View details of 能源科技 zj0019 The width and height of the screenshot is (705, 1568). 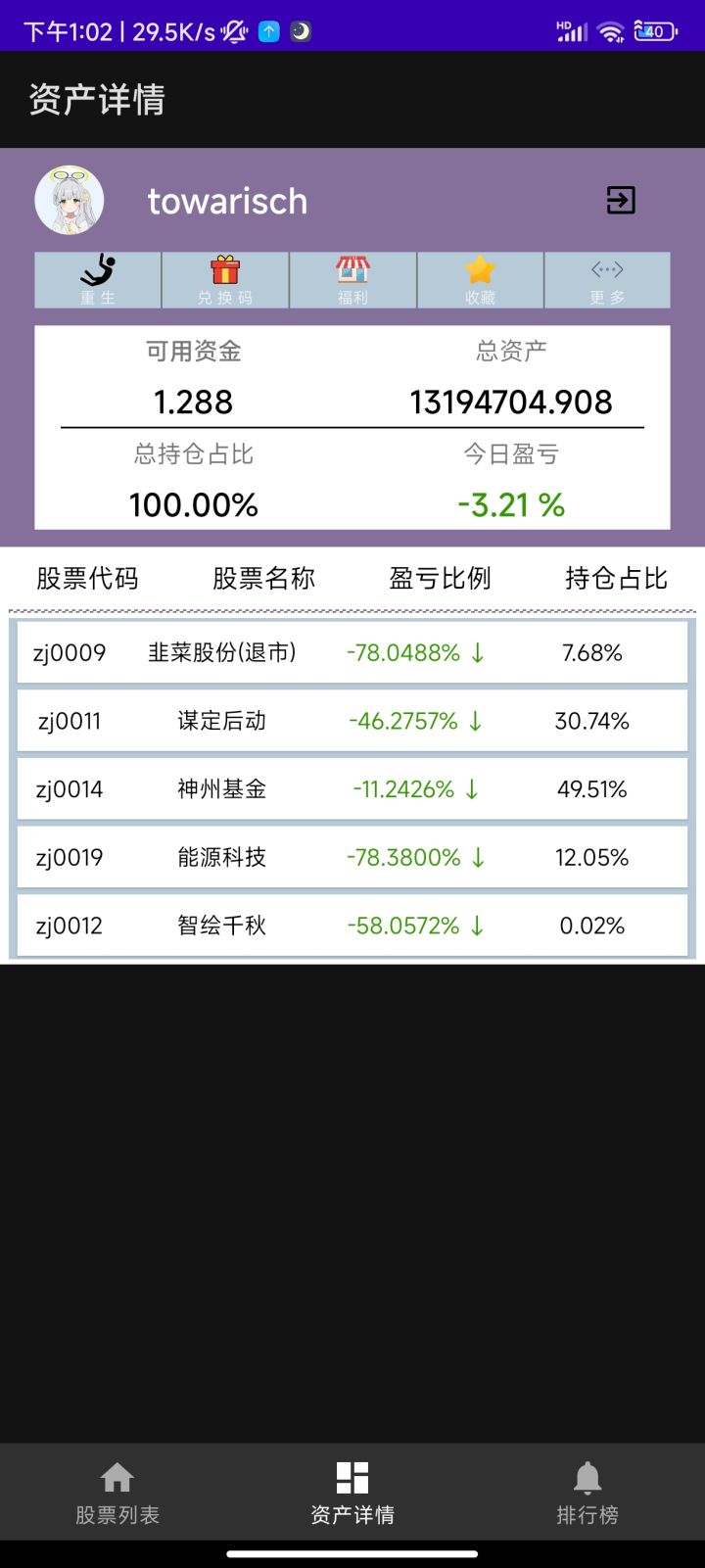352,857
